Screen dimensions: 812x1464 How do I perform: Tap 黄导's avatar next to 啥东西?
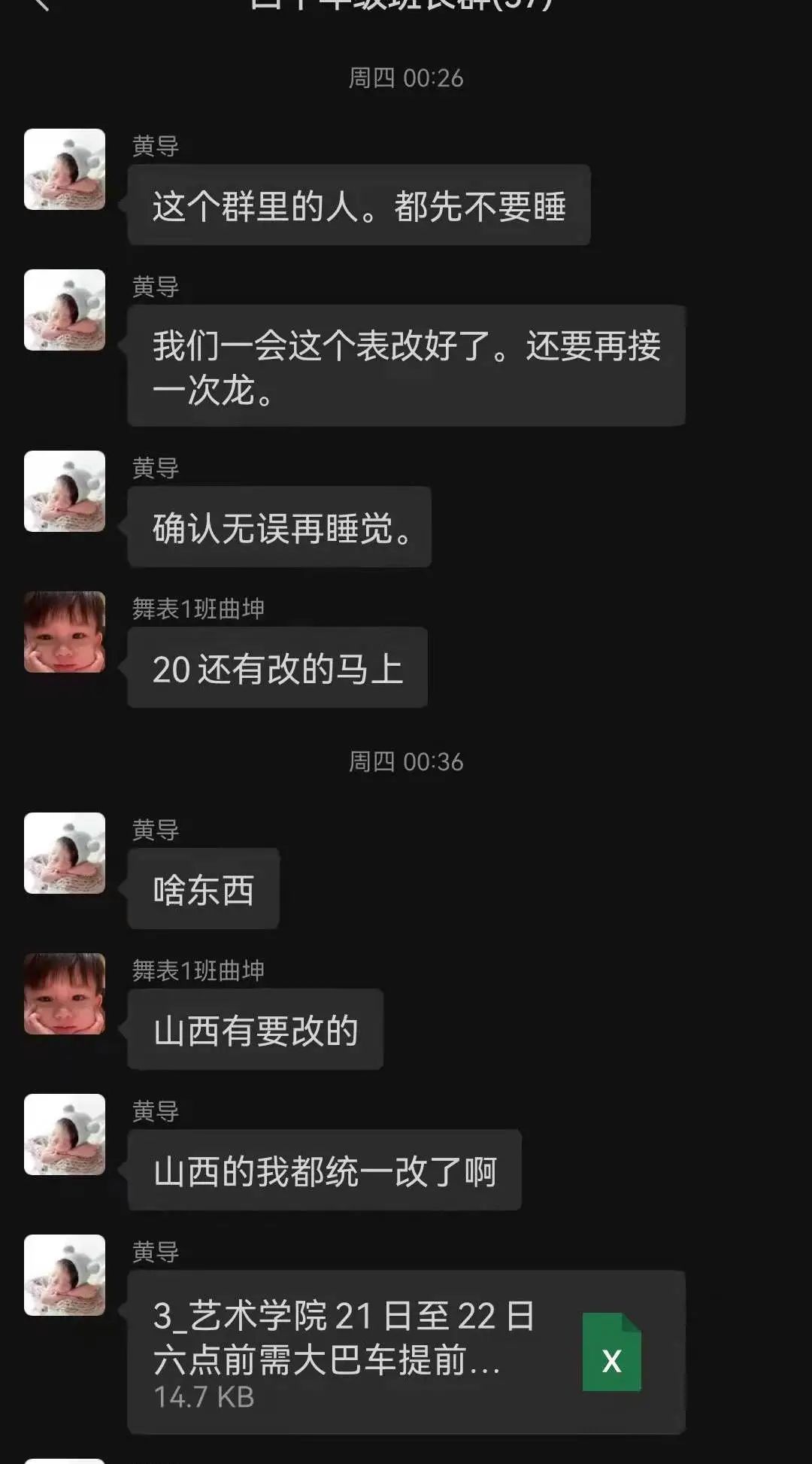point(65,853)
